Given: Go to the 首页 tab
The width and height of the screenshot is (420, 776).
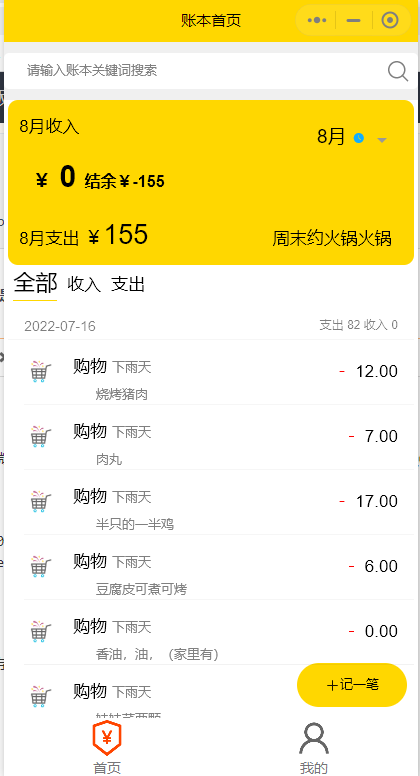Looking at the screenshot, I should coord(107,747).
